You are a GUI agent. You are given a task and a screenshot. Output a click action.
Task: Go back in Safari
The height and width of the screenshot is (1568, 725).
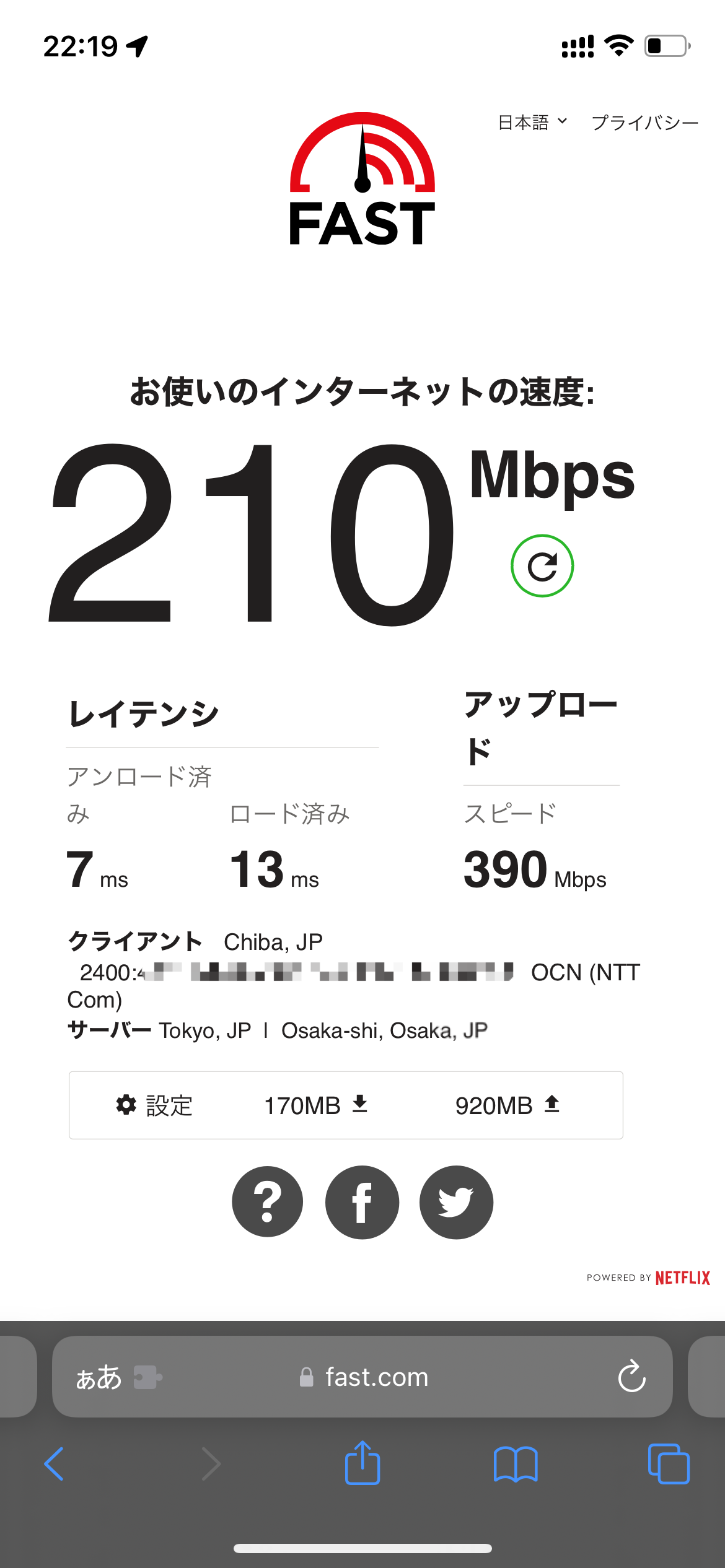(x=54, y=1464)
